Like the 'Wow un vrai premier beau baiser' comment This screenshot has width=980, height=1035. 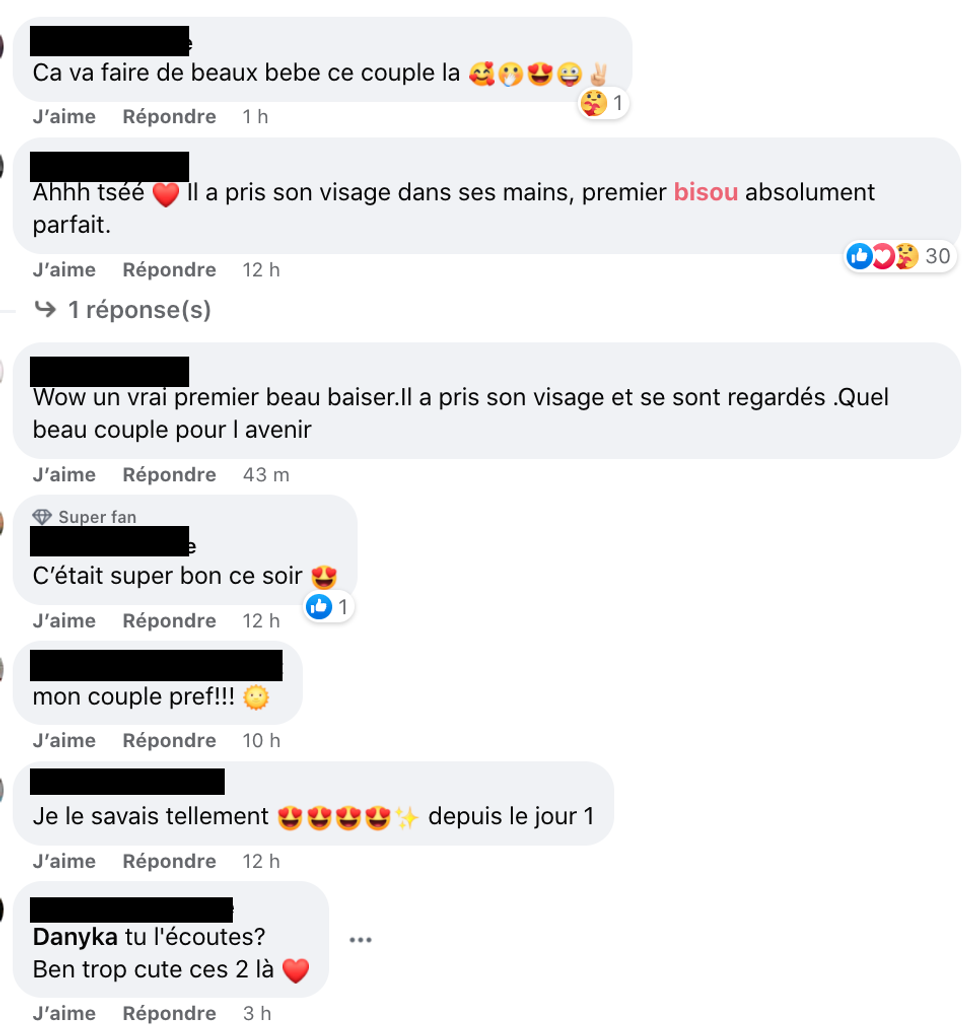[64, 475]
